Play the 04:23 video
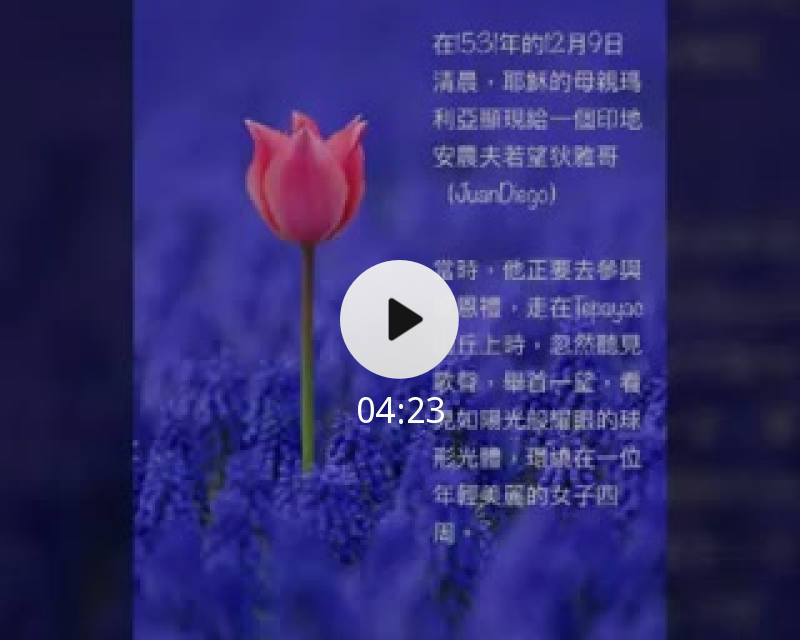Screen dimensions: 800x640 [400, 320]
